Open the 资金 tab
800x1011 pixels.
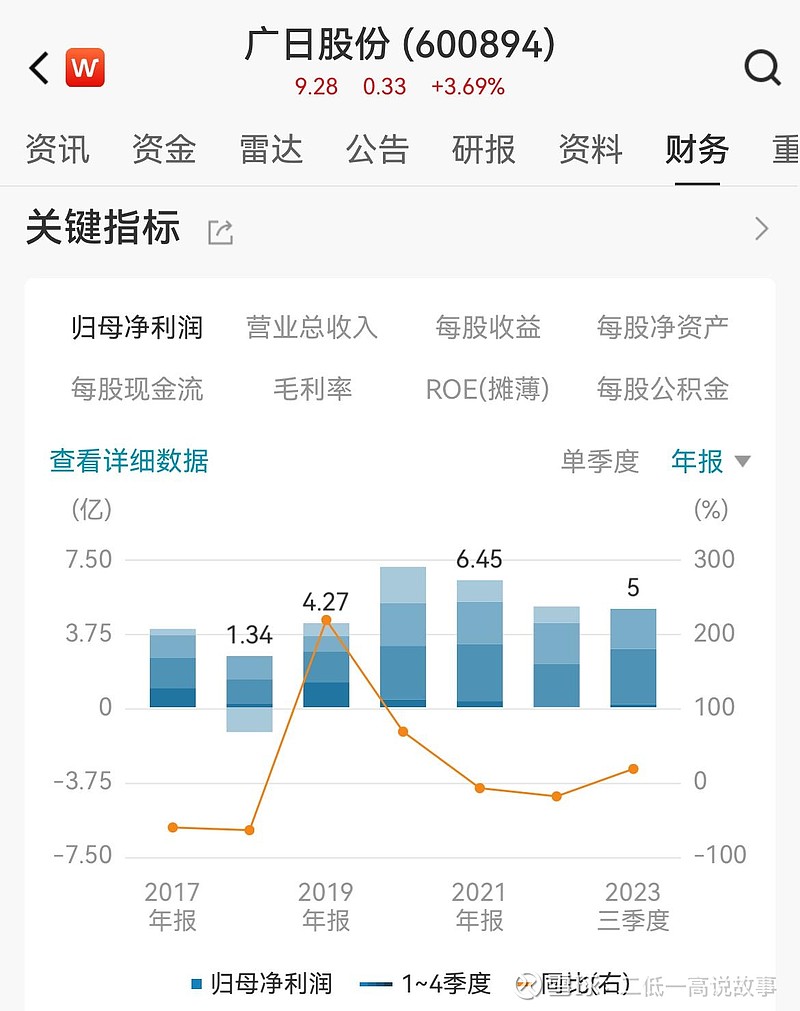point(162,149)
